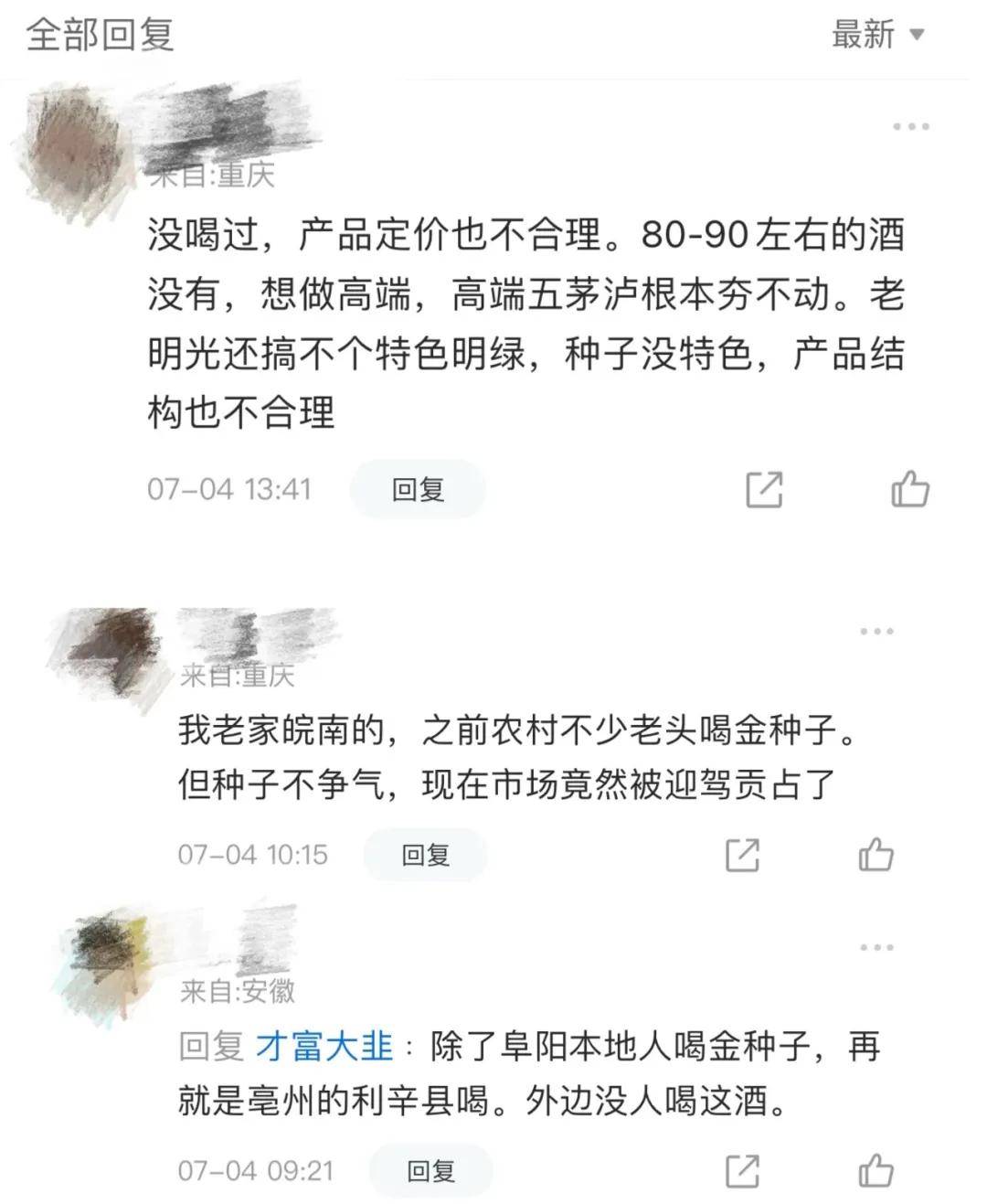The width and height of the screenshot is (987, 1204).
Task: Share the comment posted at 10:15
Action: pyautogui.click(x=742, y=855)
